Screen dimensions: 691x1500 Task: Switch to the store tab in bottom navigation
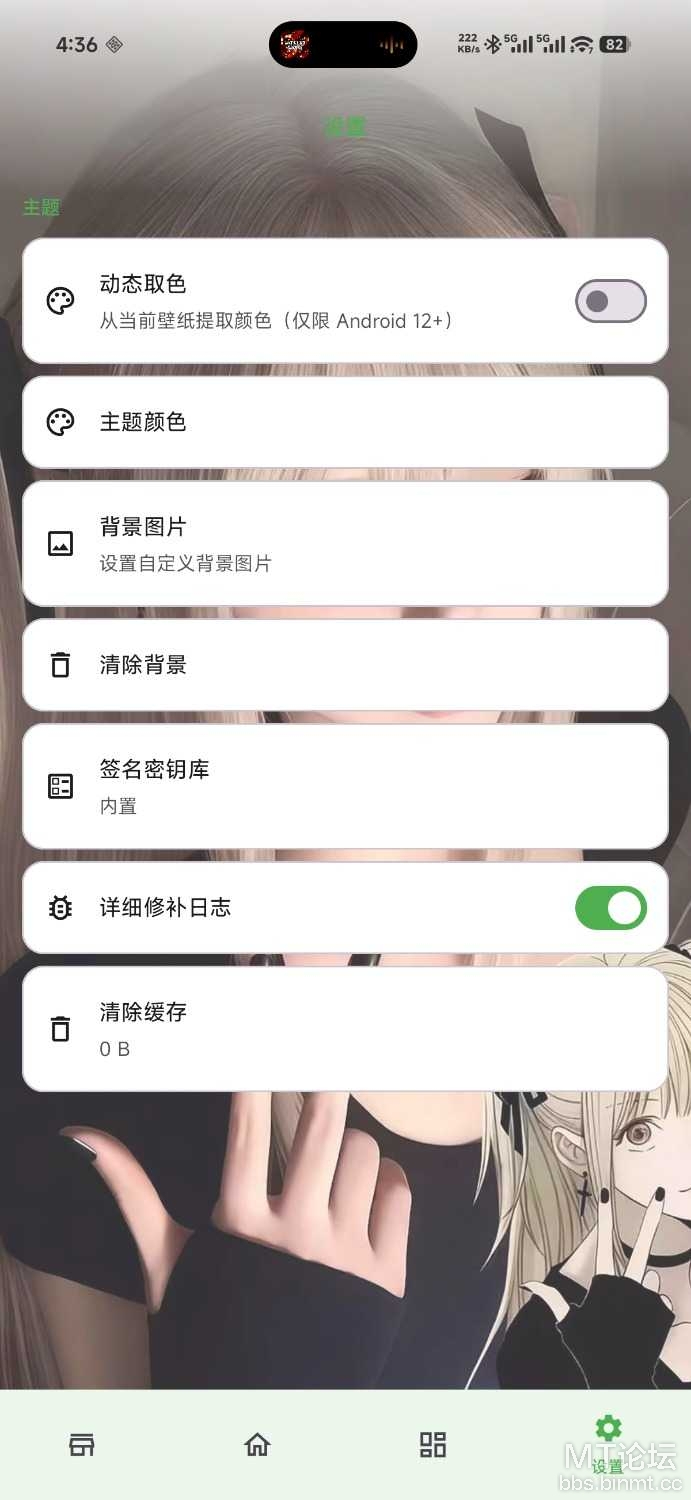(82, 1445)
